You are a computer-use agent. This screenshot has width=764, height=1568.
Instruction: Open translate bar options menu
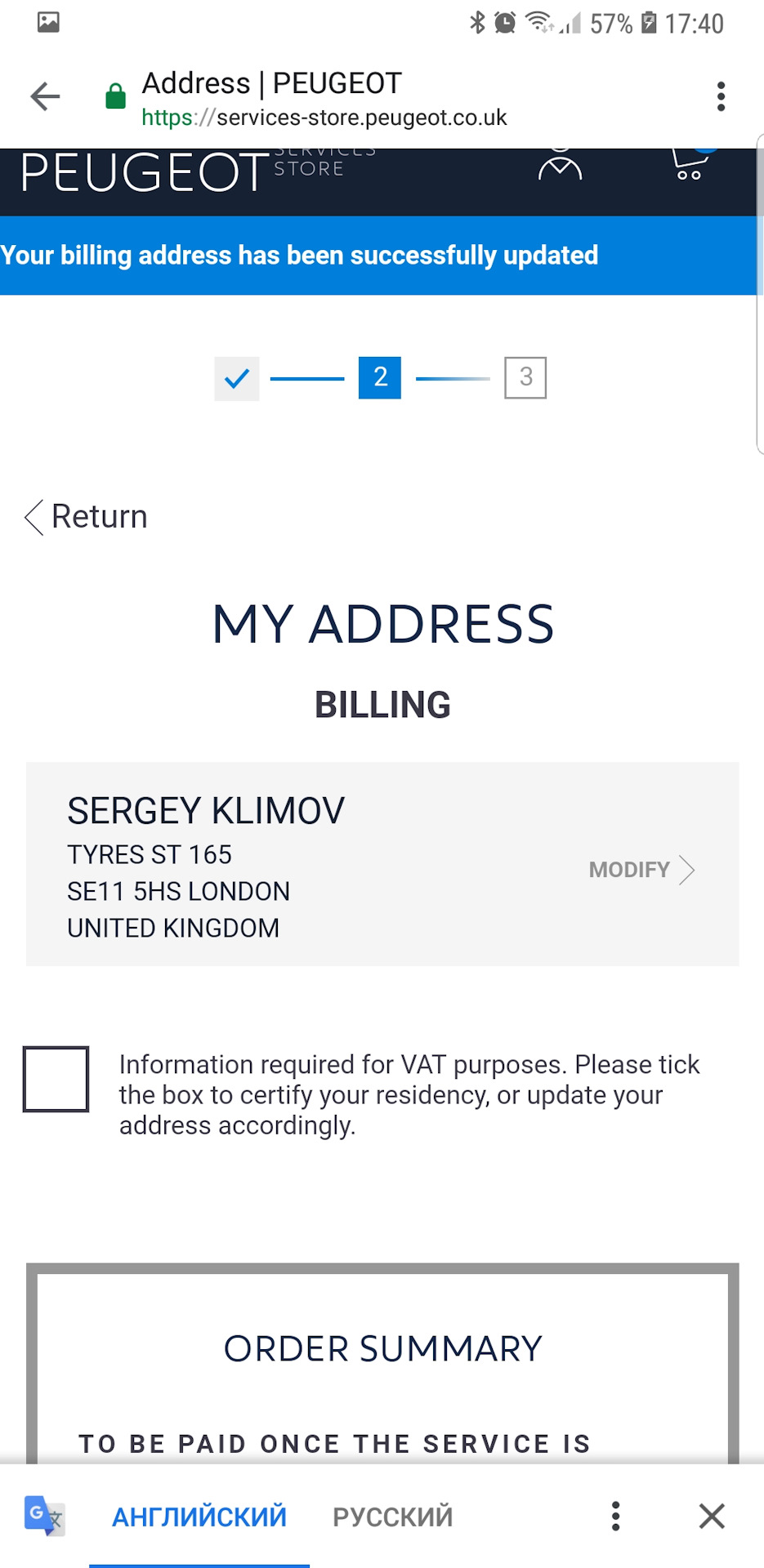coord(615,1517)
